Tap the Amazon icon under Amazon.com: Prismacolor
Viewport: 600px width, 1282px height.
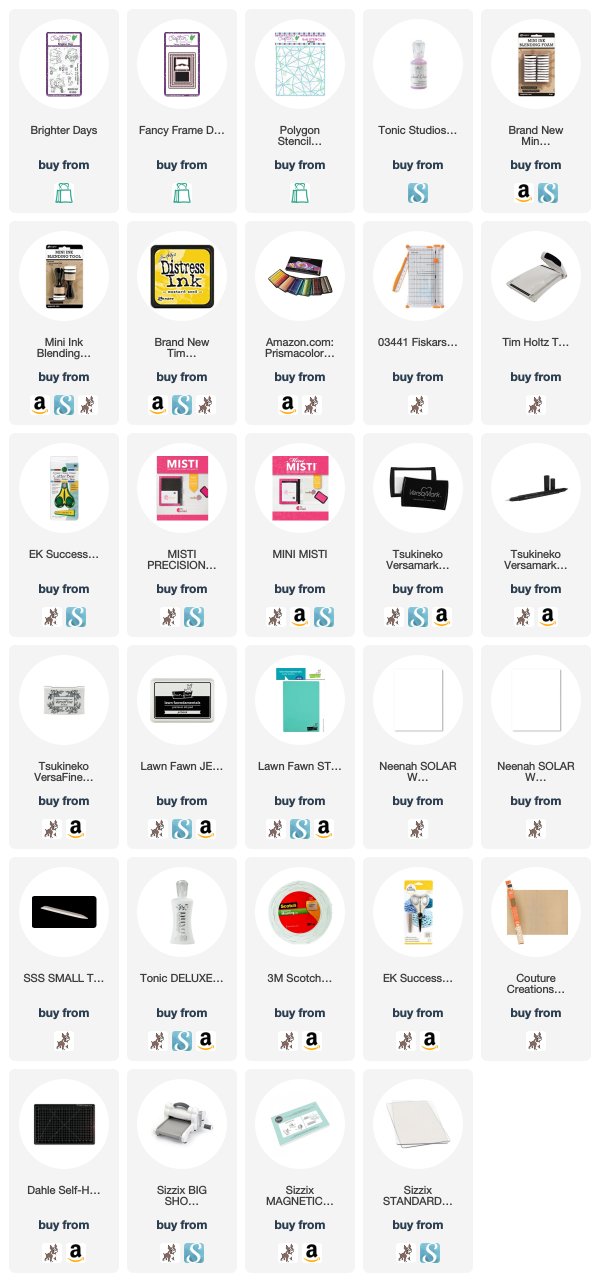point(289,405)
